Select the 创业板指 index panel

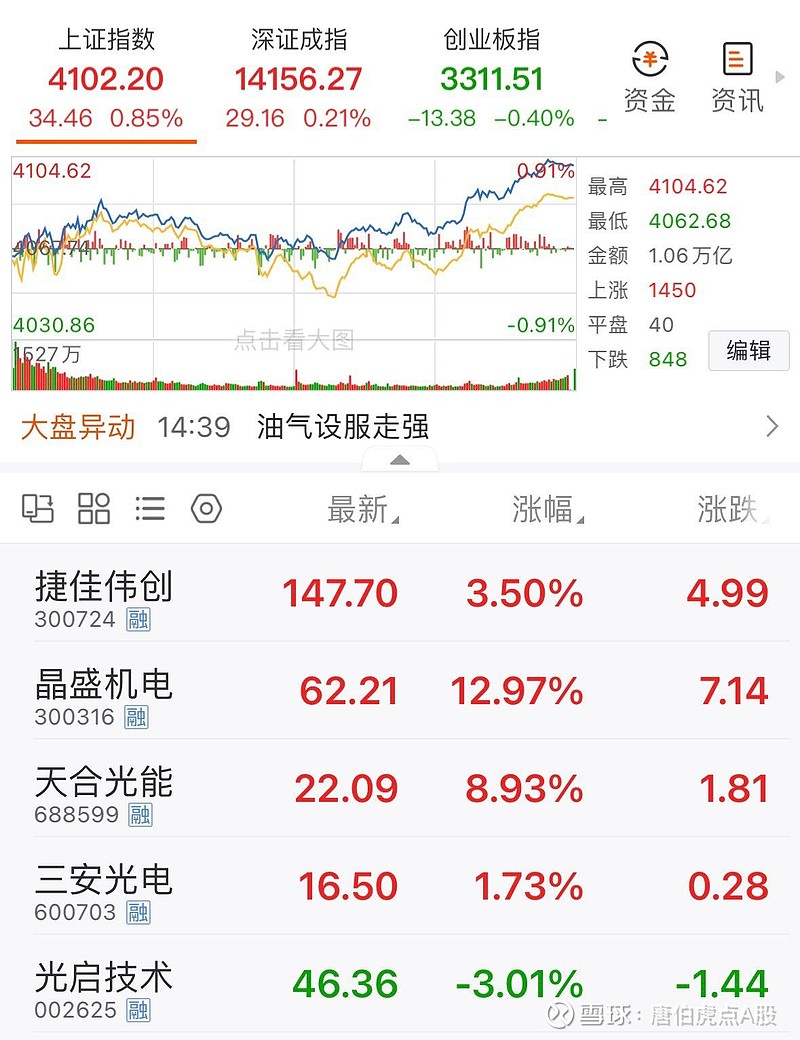pyautogui.click(x=491, y=80)
